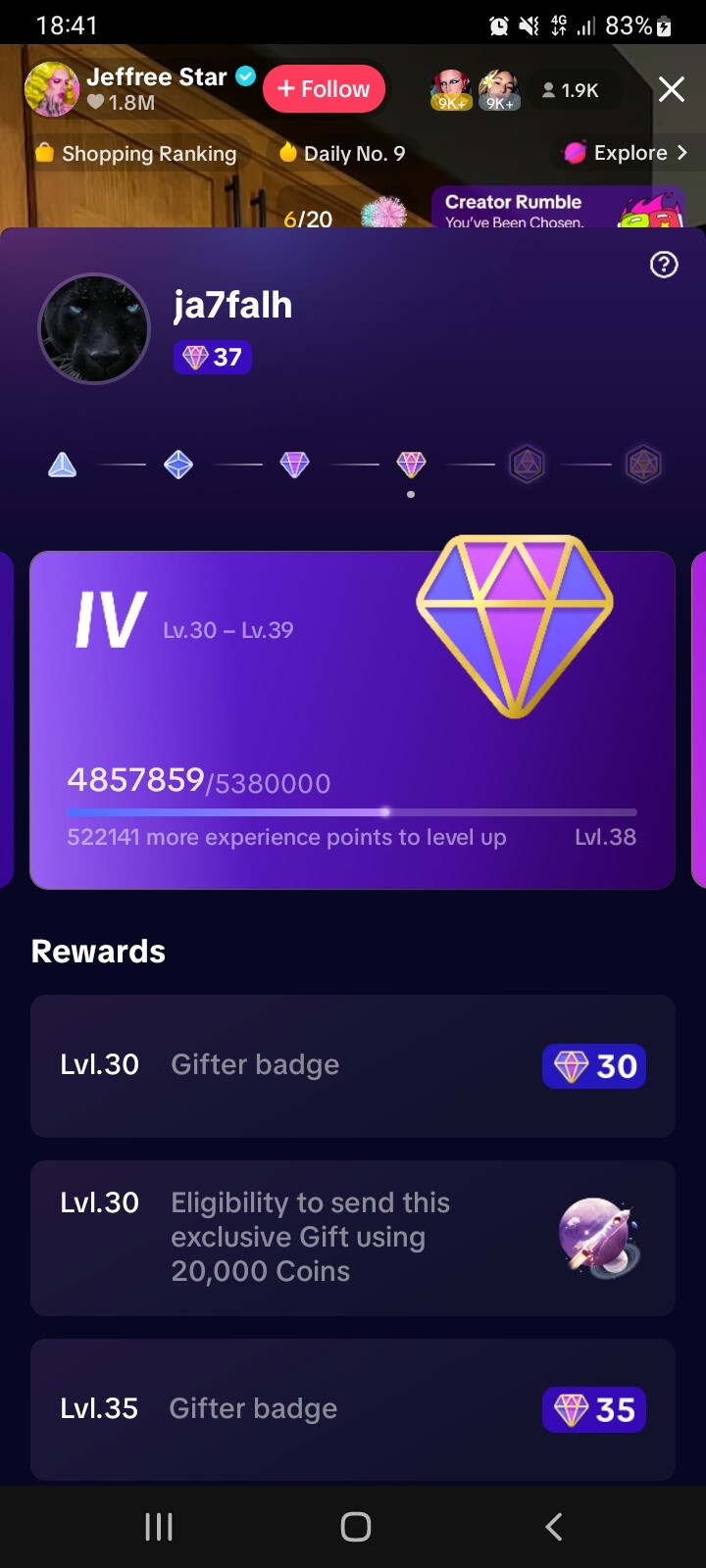This screenshot has height=1568, width=706.
Task: Select the first tier triangle gem
Action: click(x=63, y=465)
